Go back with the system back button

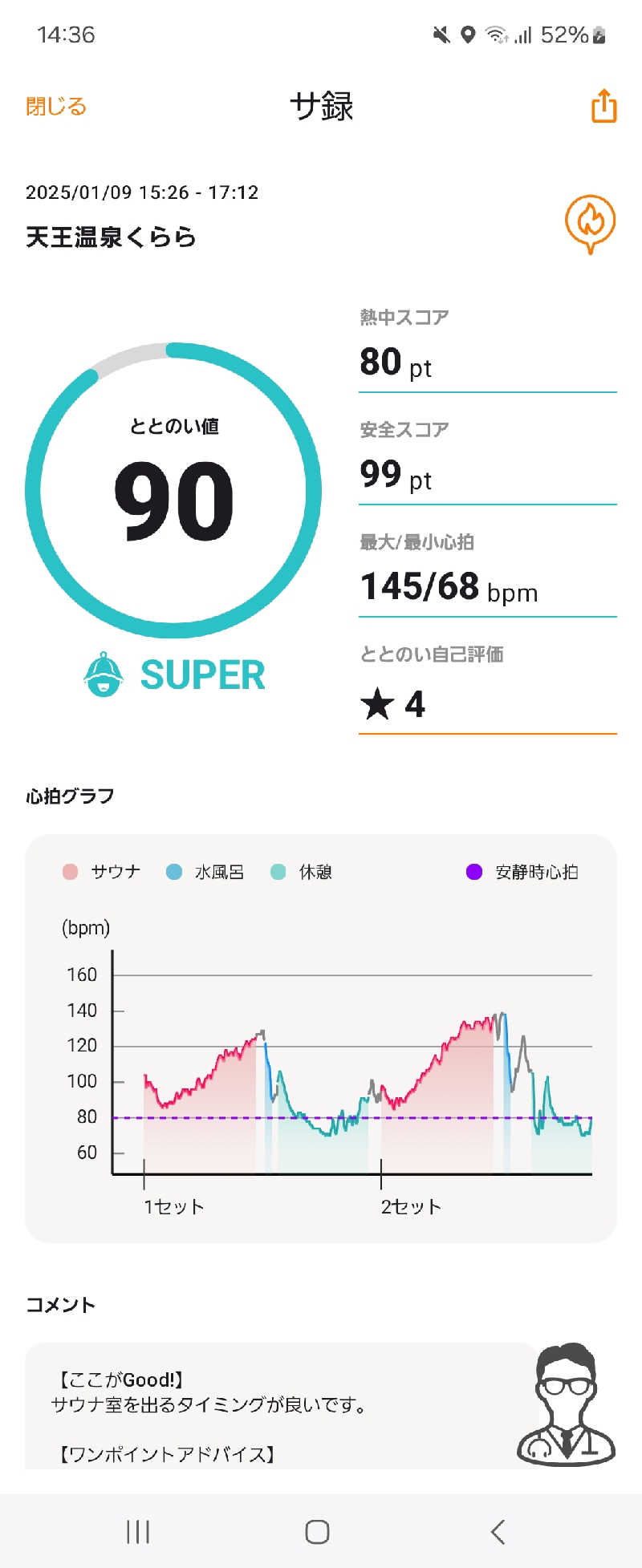tap(498, 1531)
